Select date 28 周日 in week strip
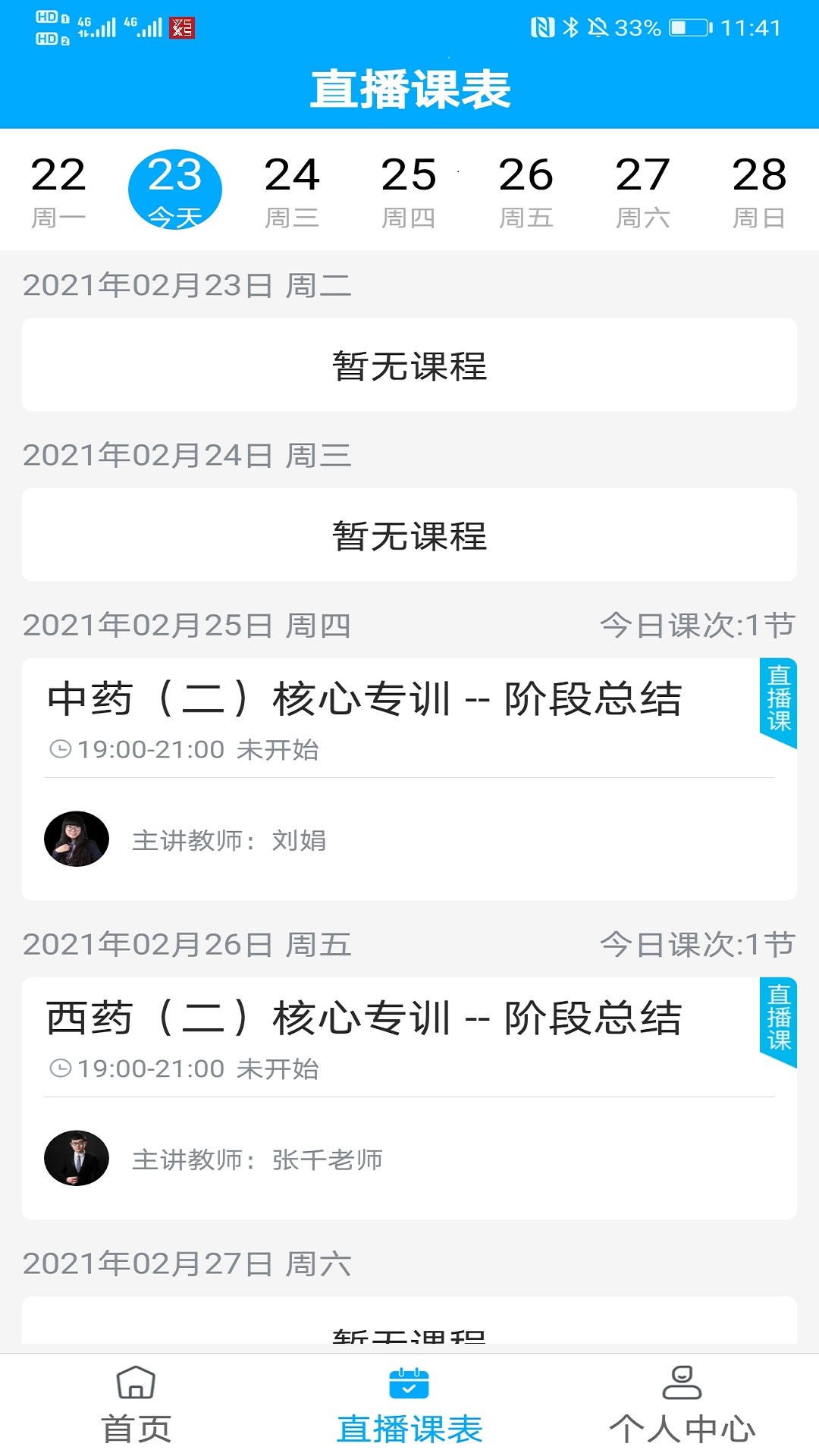This screenshot has width=819, height=1456. (x=761, y=186)
